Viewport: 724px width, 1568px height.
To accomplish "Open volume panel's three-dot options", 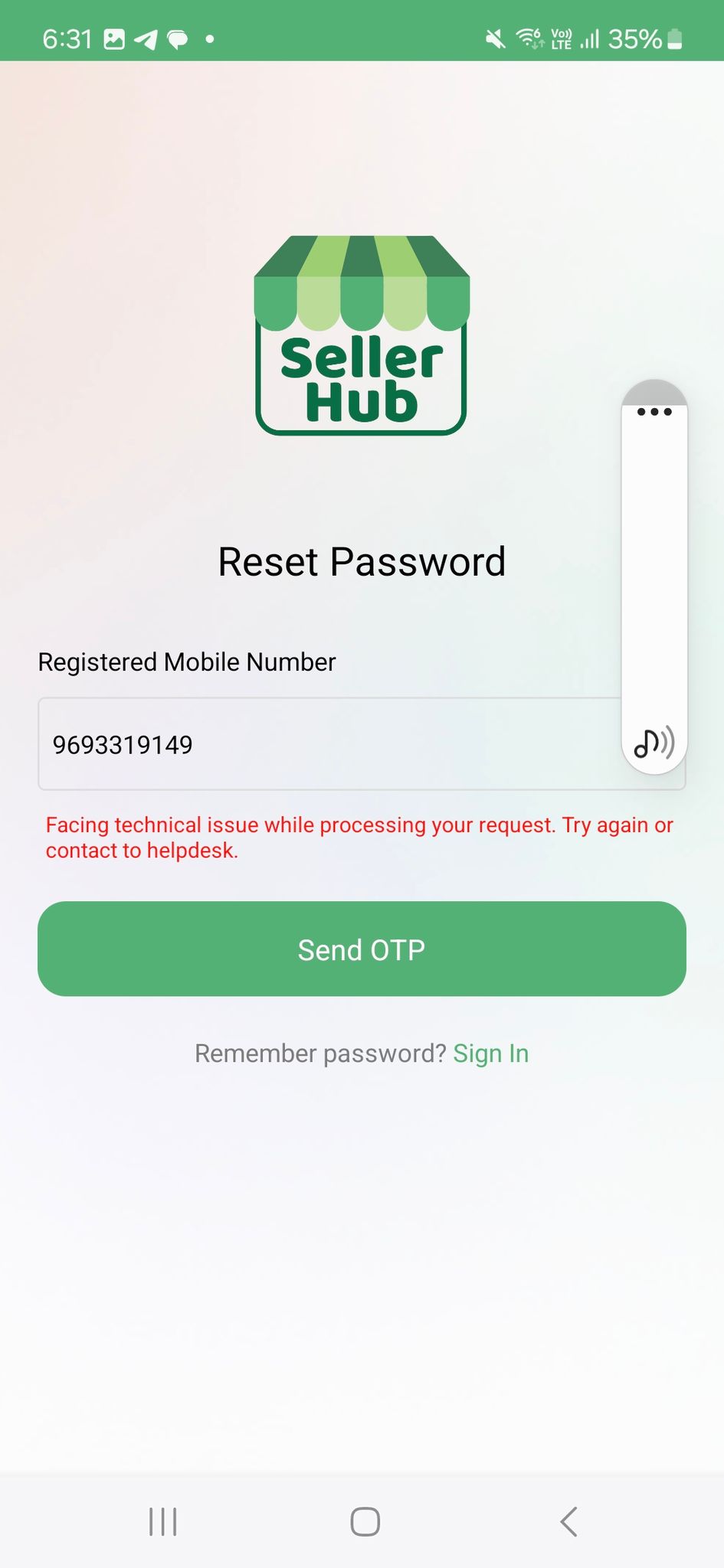I will pyautogui.click(x=654, y=412).
